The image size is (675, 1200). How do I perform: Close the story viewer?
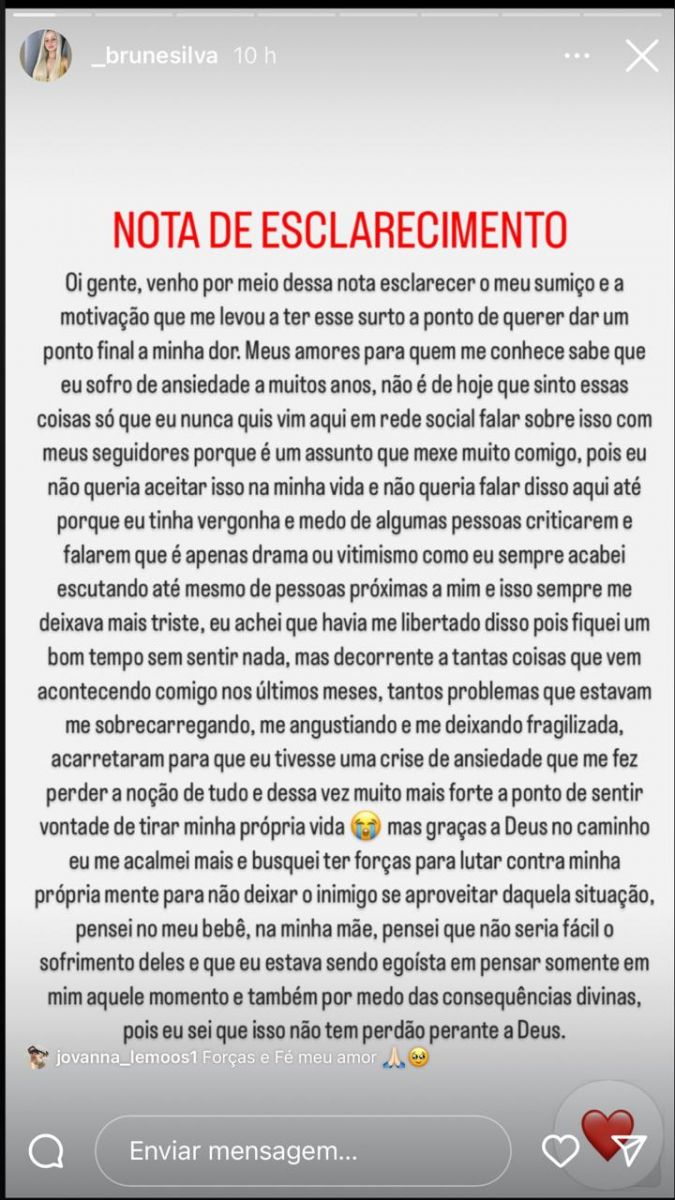point(641,56)
